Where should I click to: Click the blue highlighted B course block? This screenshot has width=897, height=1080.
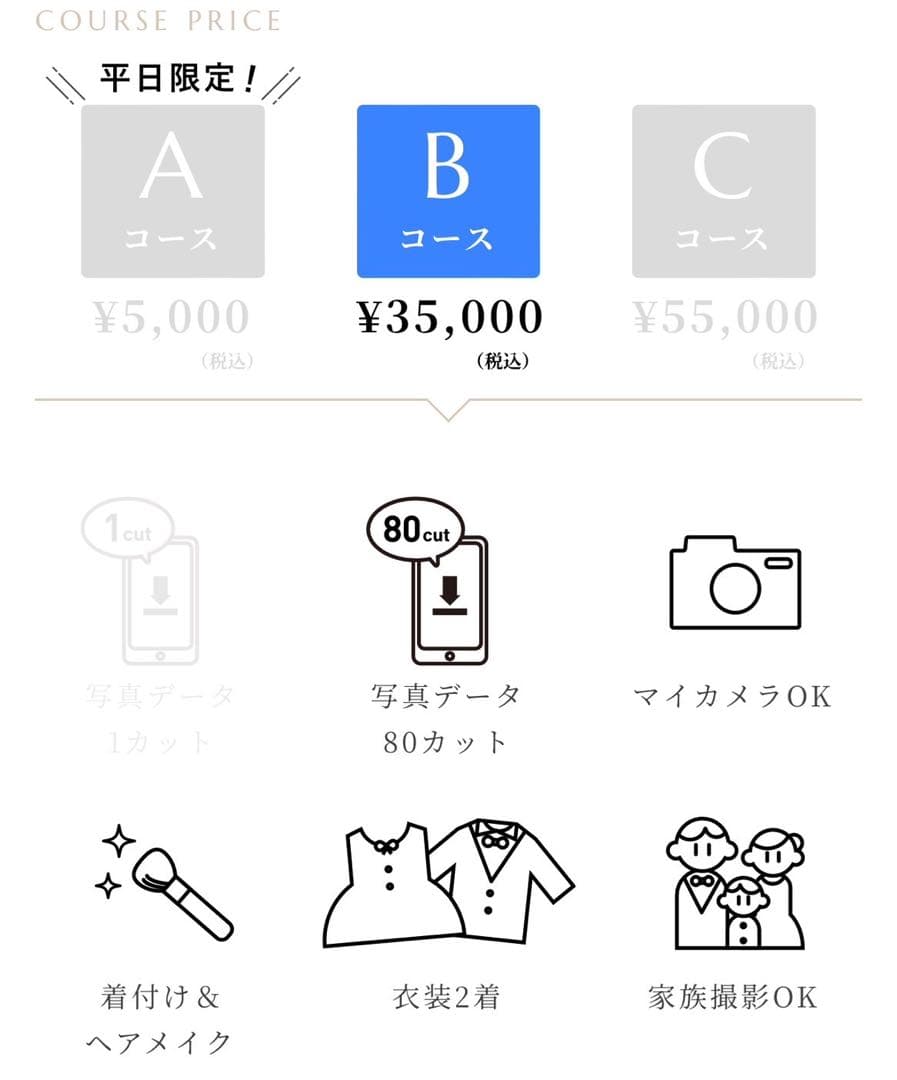449,190
